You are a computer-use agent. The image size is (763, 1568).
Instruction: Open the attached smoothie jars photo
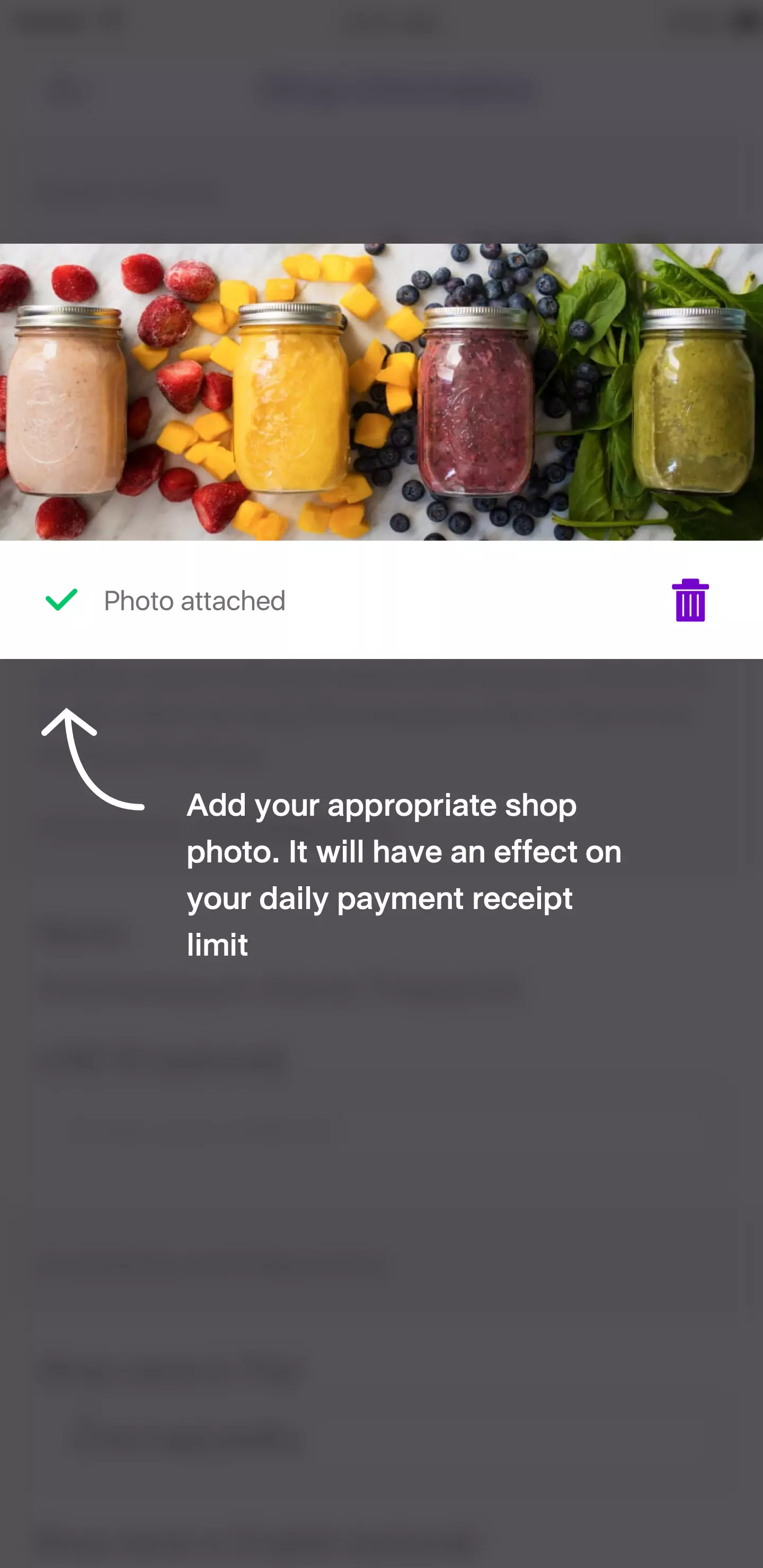381,391
